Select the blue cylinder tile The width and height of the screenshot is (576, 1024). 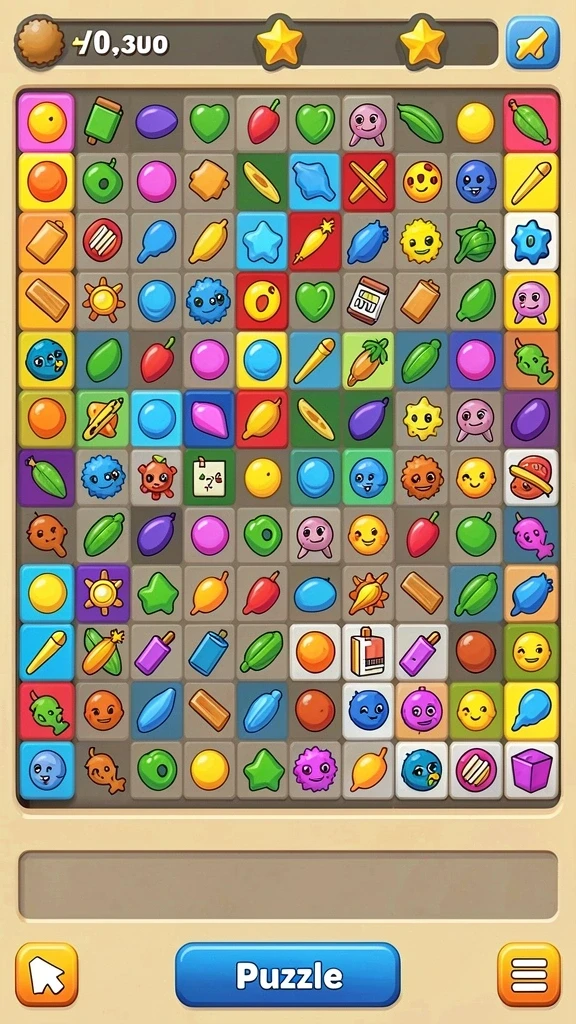(x=209, y=652)
